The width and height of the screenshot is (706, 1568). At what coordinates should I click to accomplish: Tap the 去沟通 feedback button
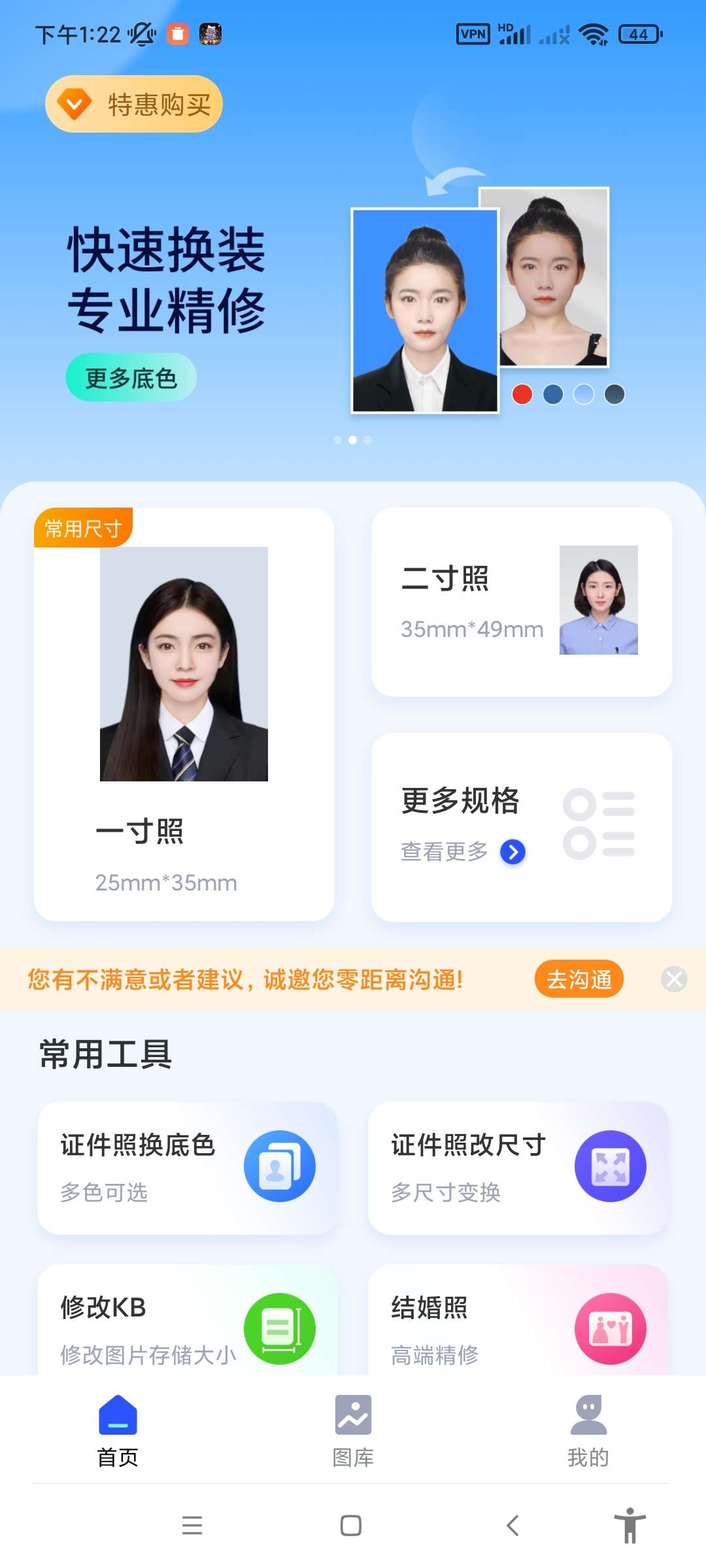(x=579, y=979)
